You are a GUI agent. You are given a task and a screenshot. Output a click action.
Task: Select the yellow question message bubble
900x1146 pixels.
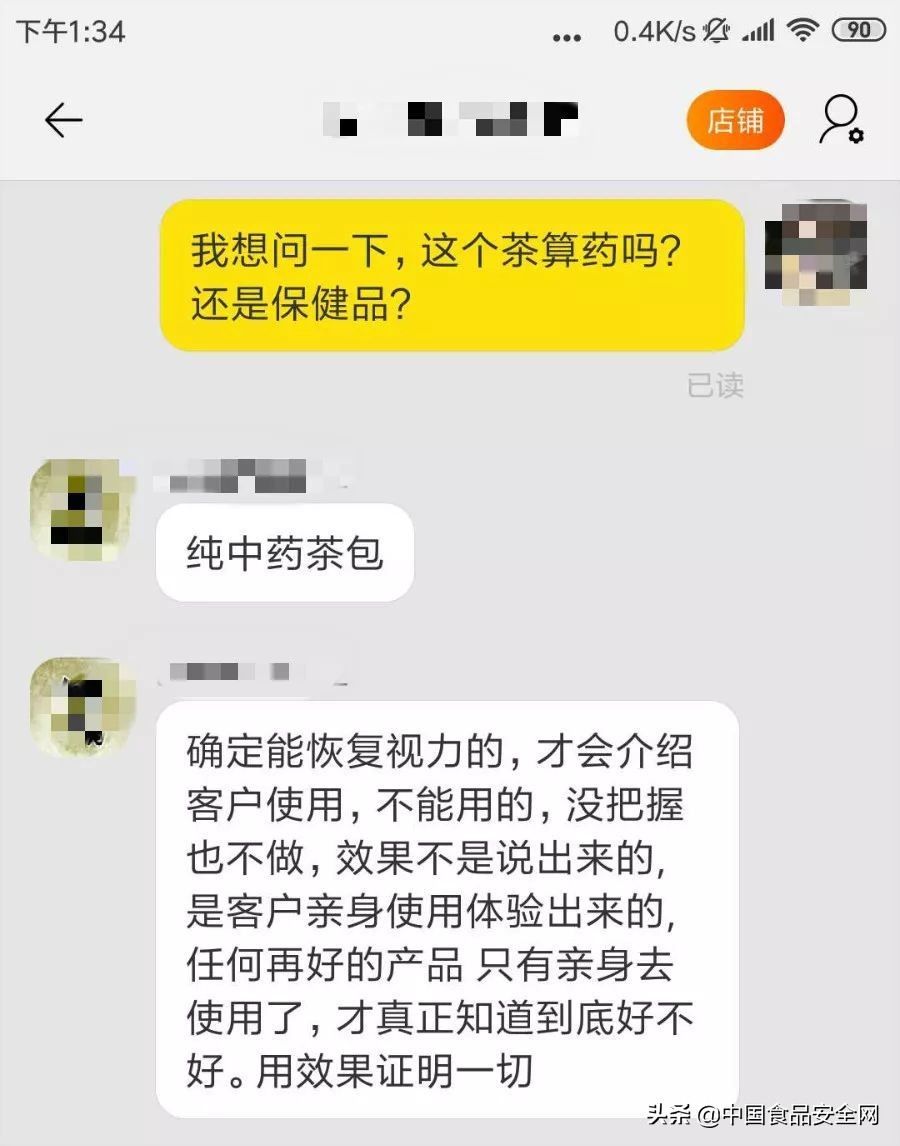[450, 274]
